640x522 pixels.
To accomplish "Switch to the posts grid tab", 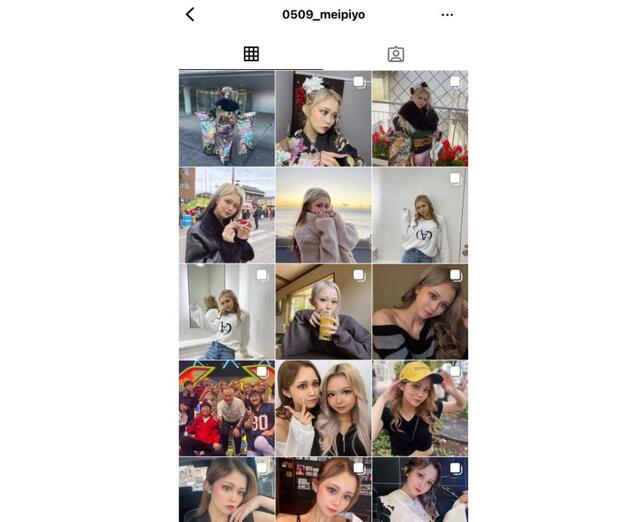I will coord(251,54).
